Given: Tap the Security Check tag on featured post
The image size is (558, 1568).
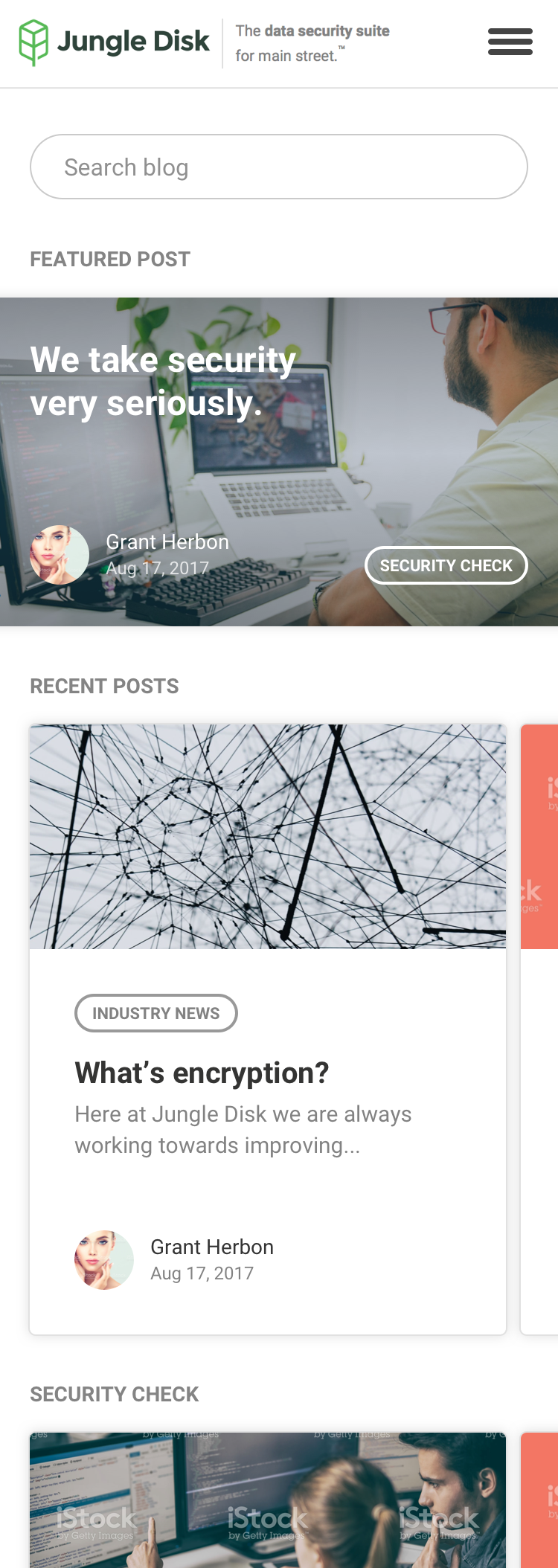Looking at the screenshot, I should point(446,566).
